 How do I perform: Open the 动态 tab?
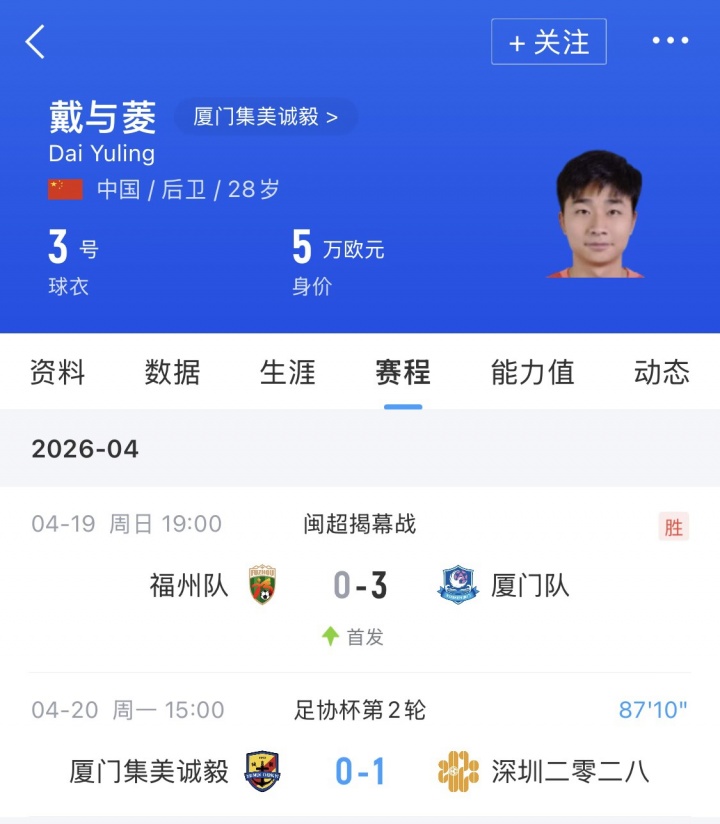tap(660, 373)
